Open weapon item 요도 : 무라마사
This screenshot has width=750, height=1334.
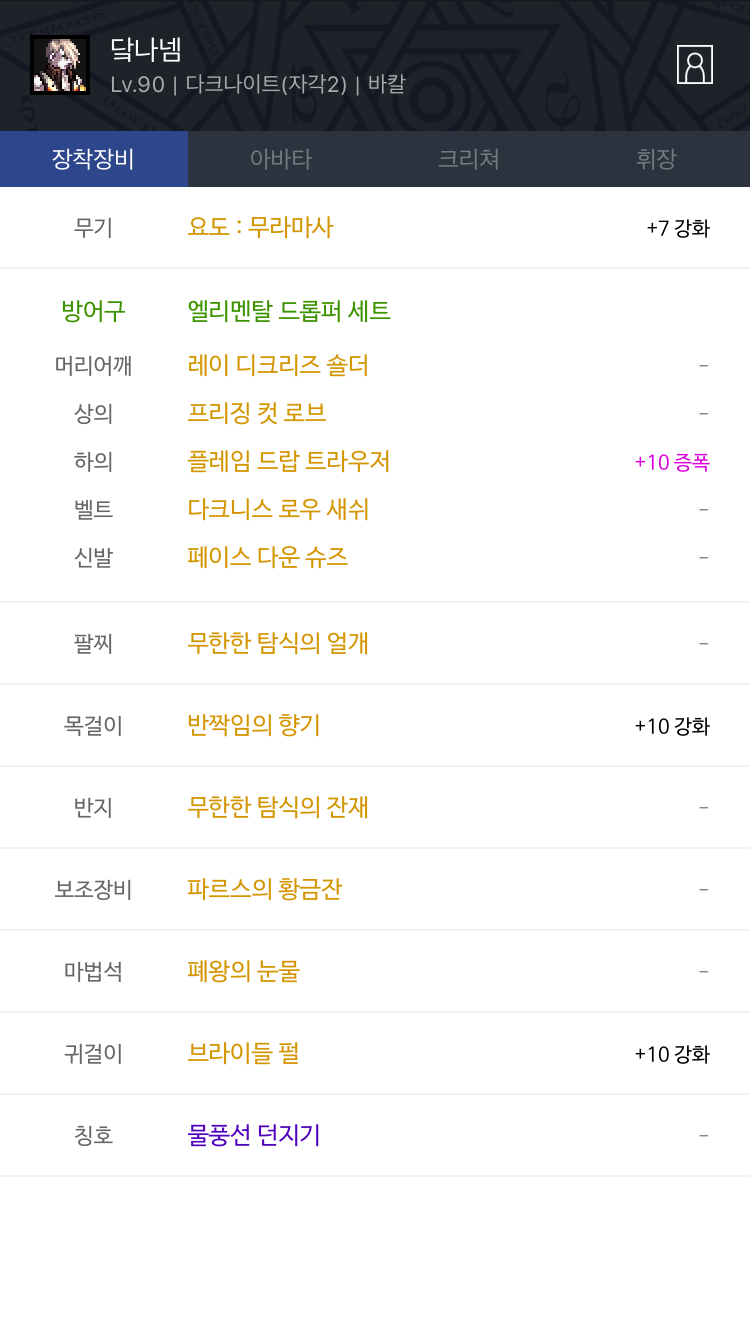[260, 228]
